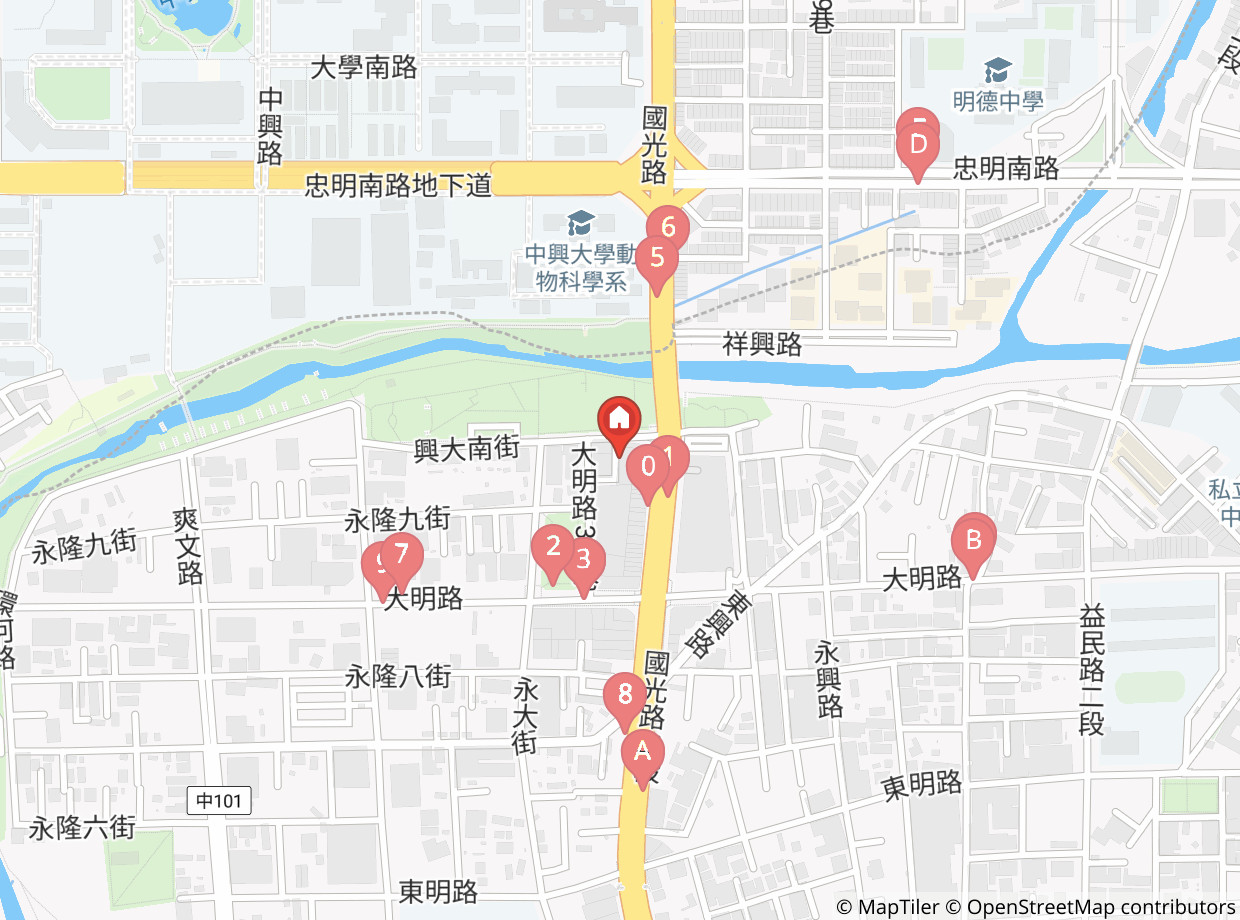Tap map marker 5 on 國光路
Viewport: 1240px width, 920px height.
point(656,258)
